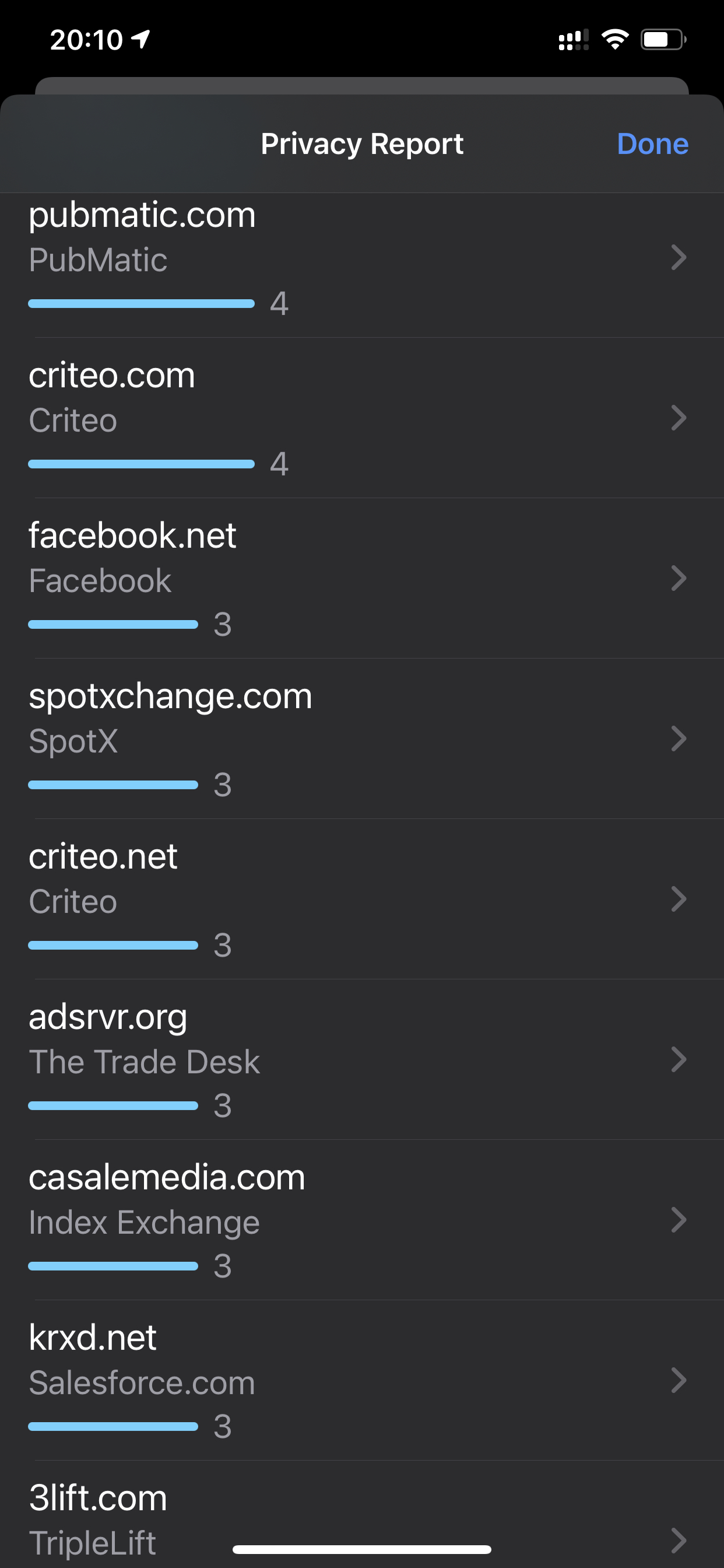
Task: Open the adsrvr.org Trade Desk row
Action: pos(361,1060)
